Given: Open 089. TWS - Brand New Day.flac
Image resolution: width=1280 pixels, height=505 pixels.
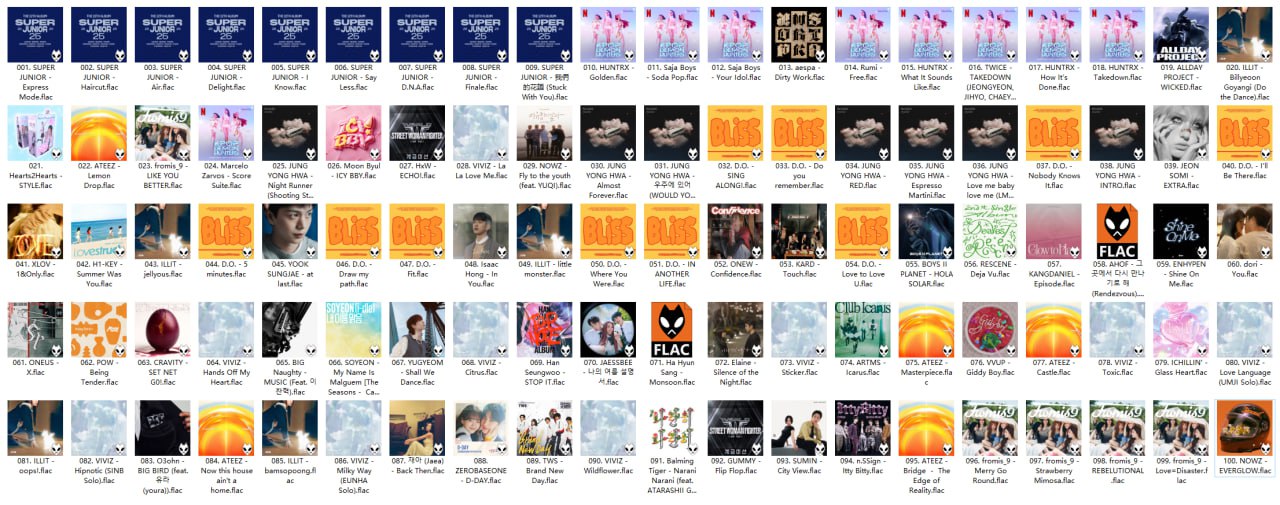Looking at the screenshot, I should point(544,427).
